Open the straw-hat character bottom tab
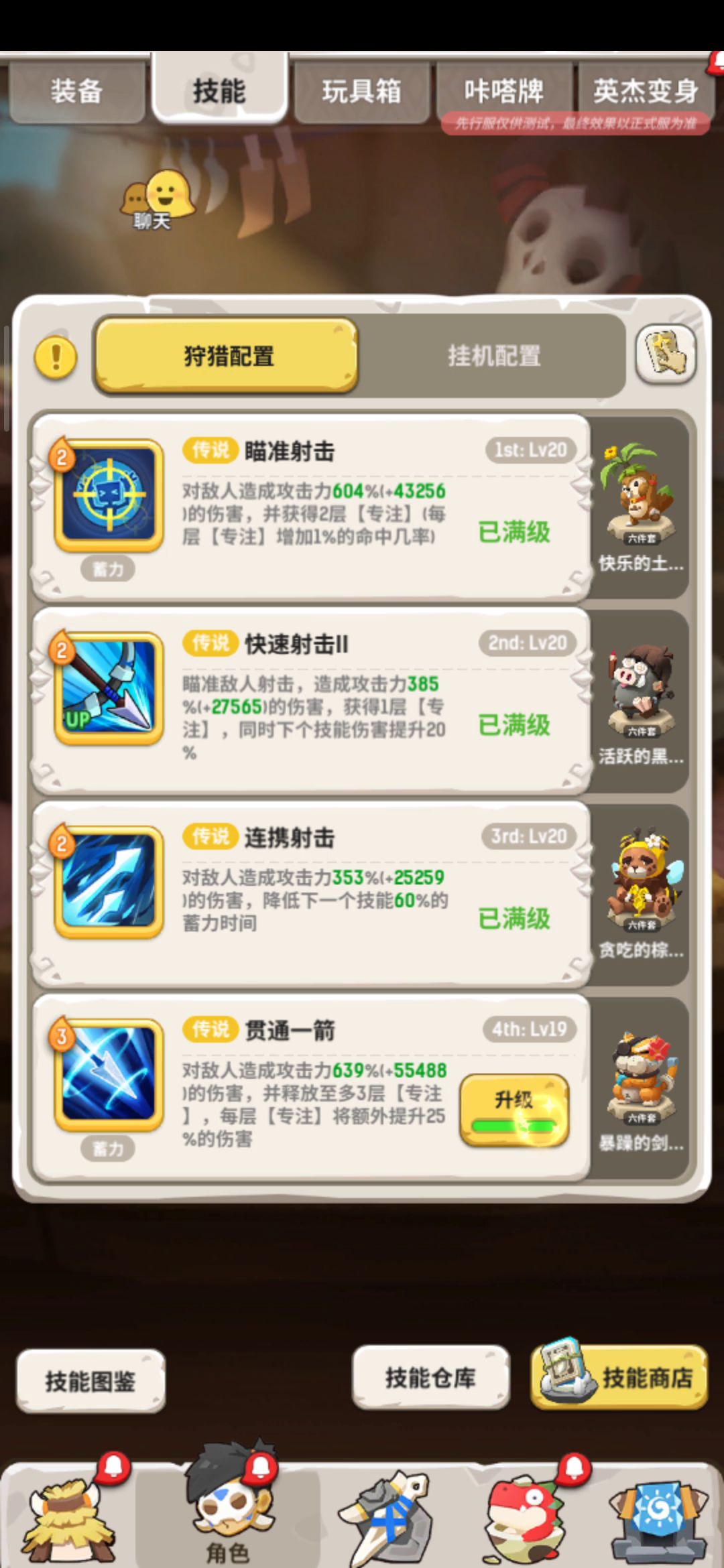 67,1514
